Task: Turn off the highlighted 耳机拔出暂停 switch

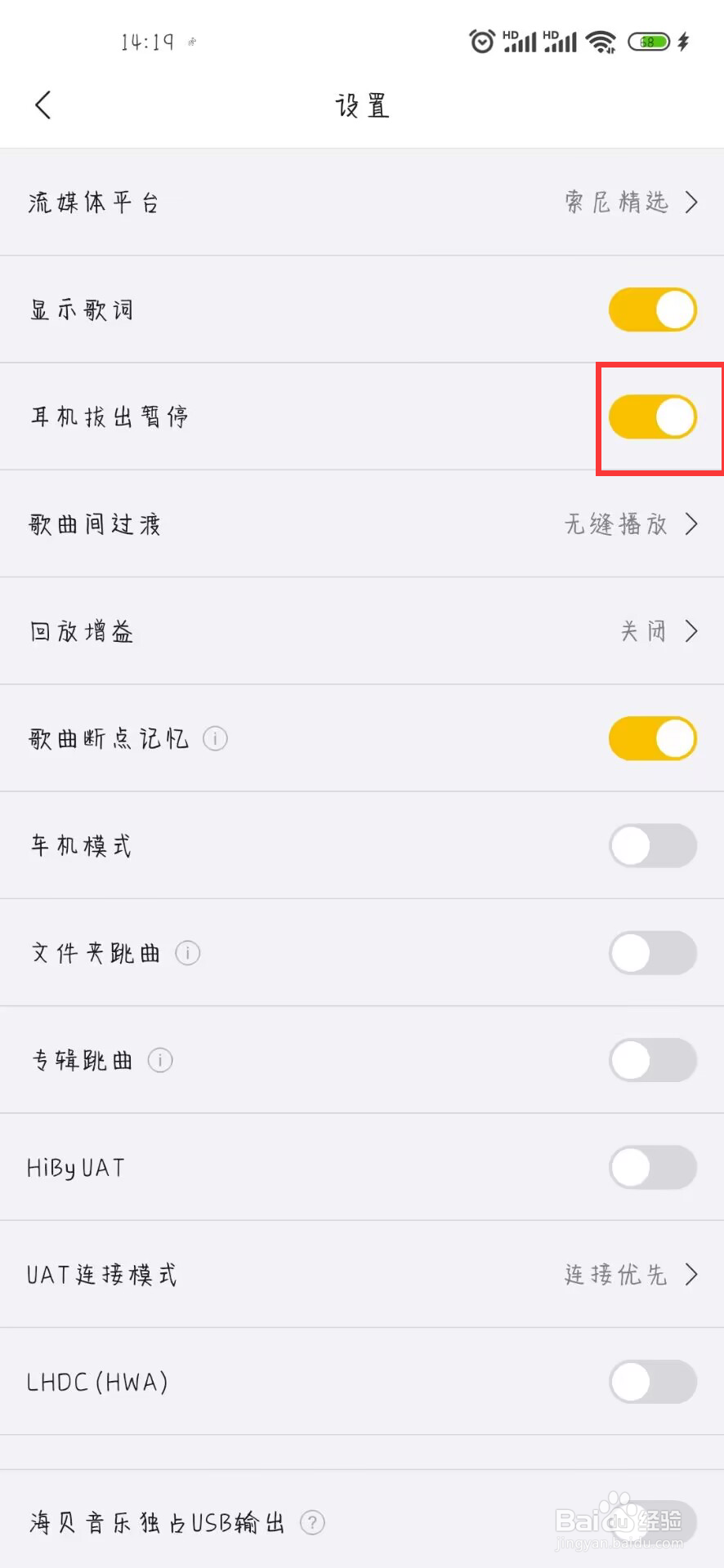Action: [x=652, y=416]
